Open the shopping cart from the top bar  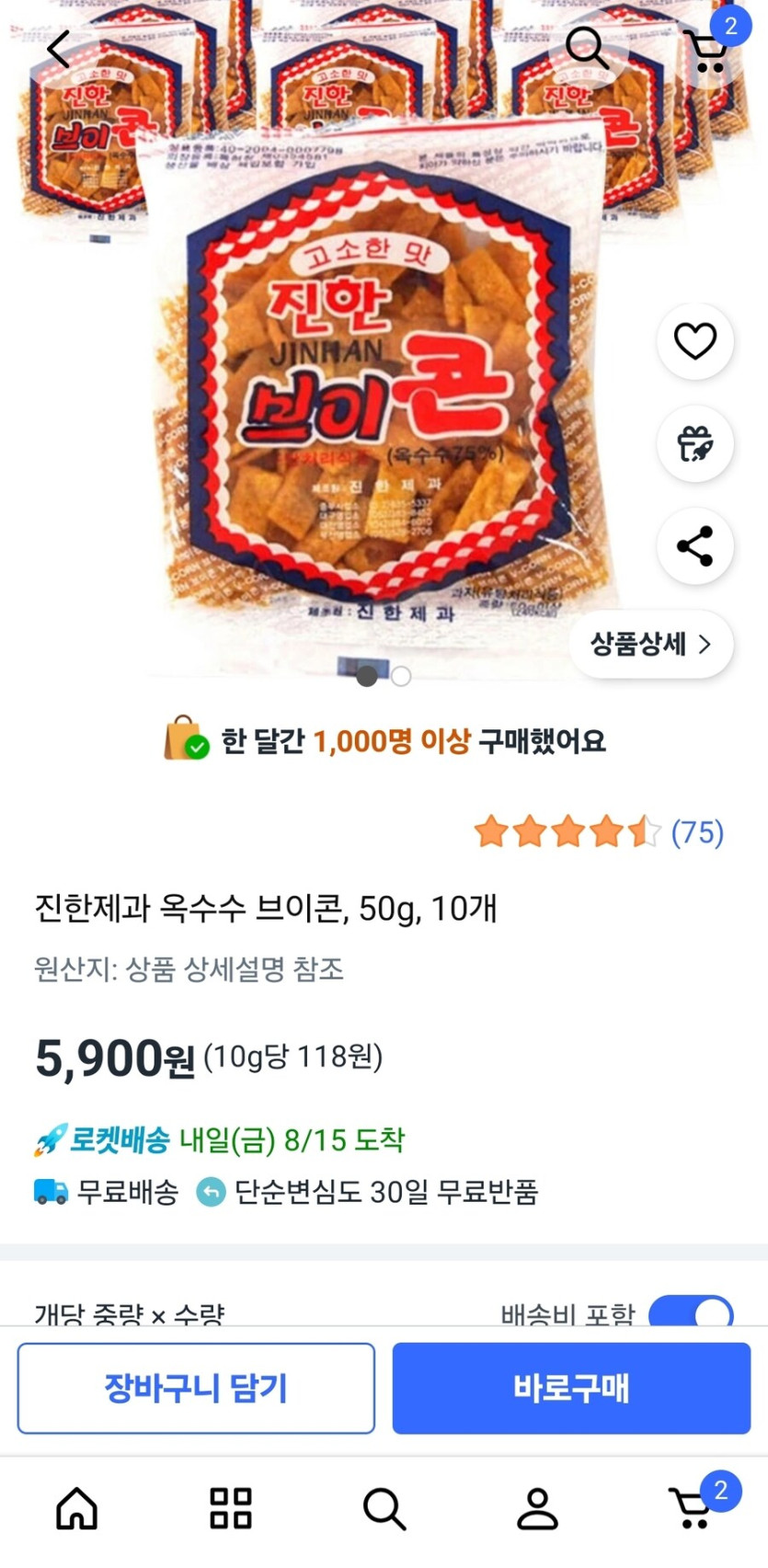click(x=706, y=51)
